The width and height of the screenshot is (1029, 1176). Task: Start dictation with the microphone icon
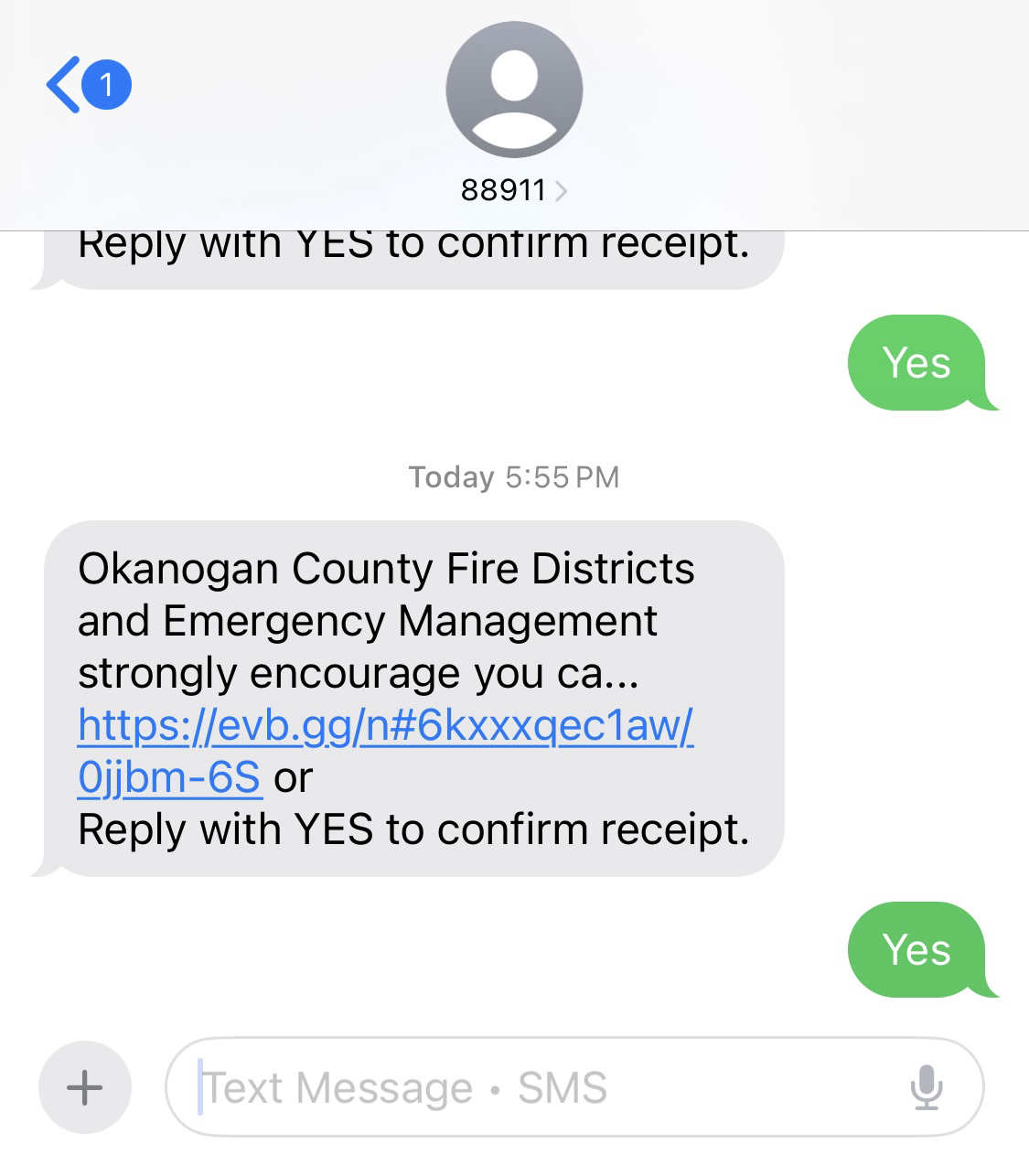926,1087
